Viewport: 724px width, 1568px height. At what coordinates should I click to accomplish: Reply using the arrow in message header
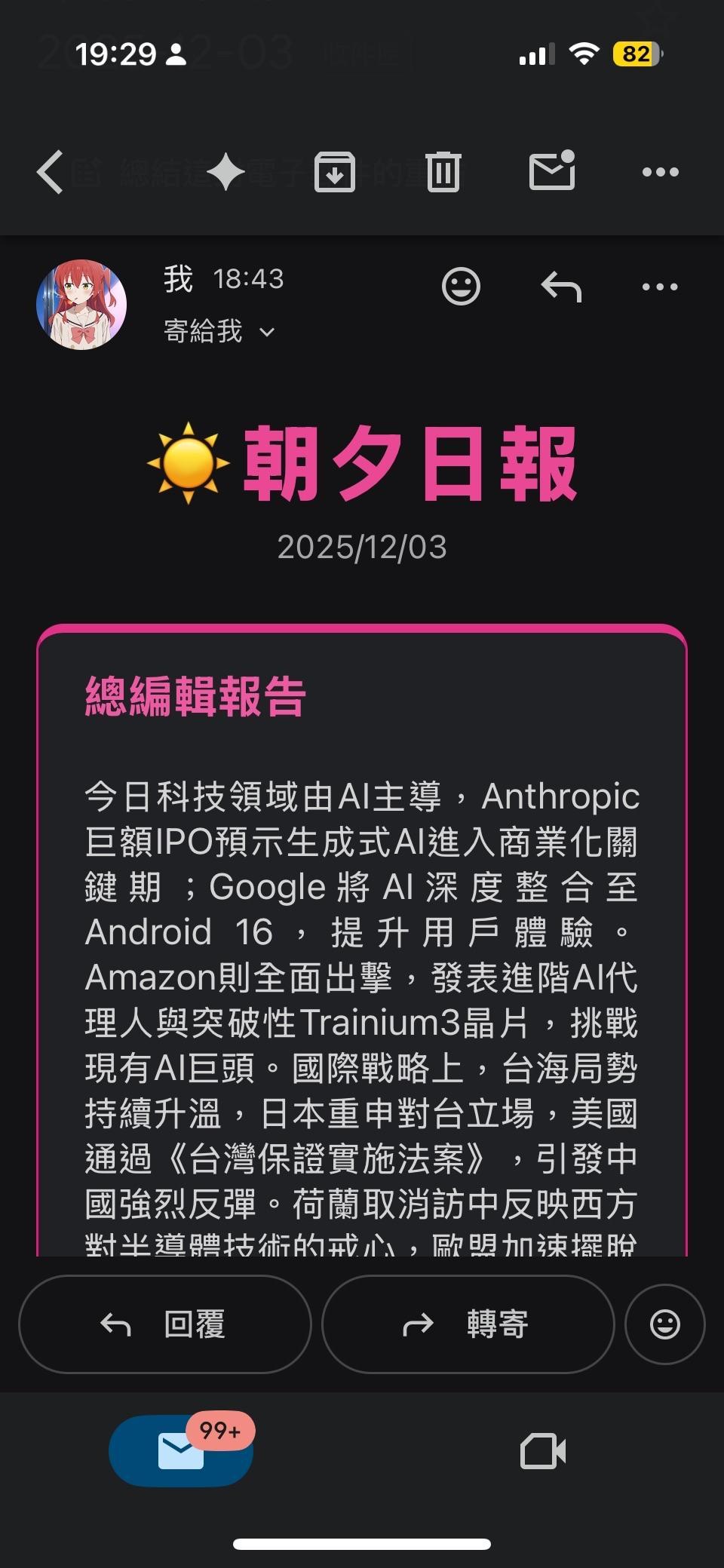pos(561,287)
